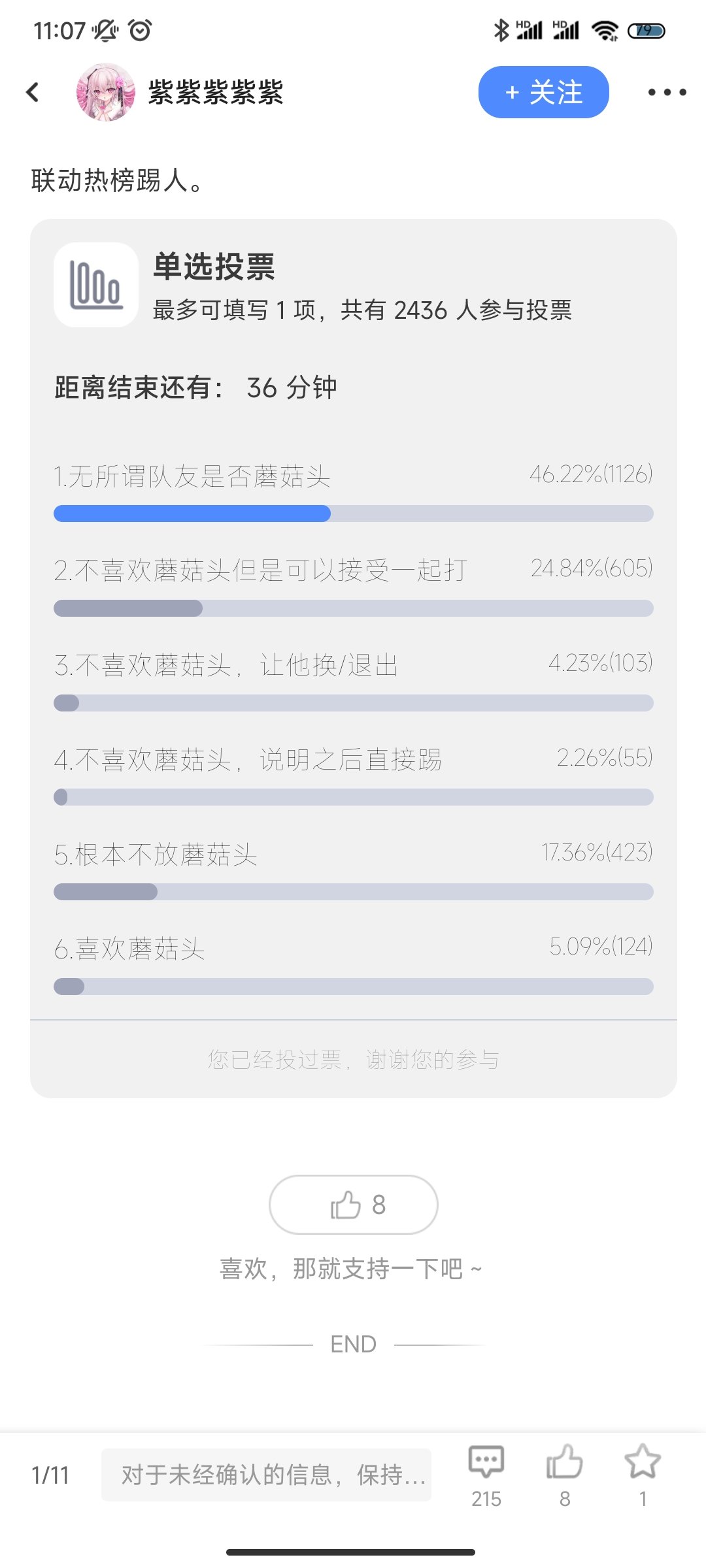Image resolution: width=706 pixels, height=1568 pixels.
Task: Follow the author with + 关注
Action: 543,92
